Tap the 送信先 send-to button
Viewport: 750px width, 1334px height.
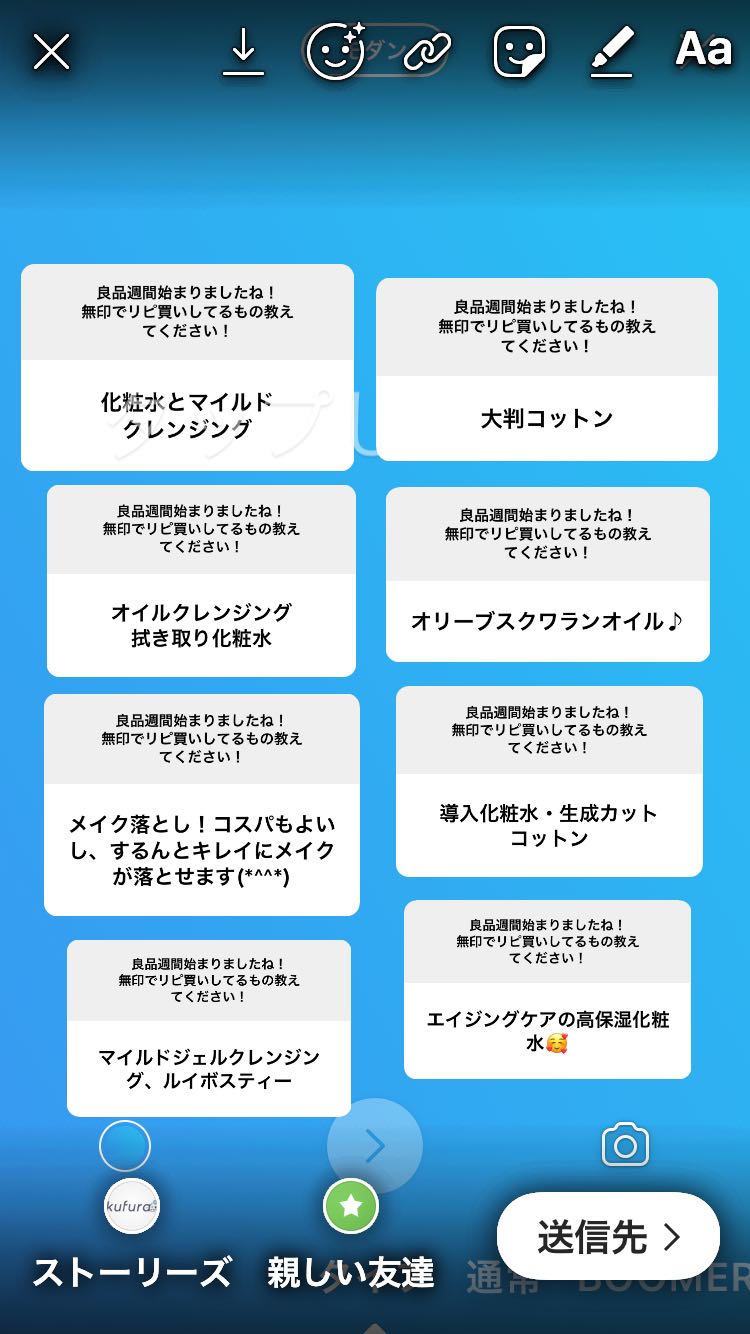pyautogui.click(x=608, y=1236)
